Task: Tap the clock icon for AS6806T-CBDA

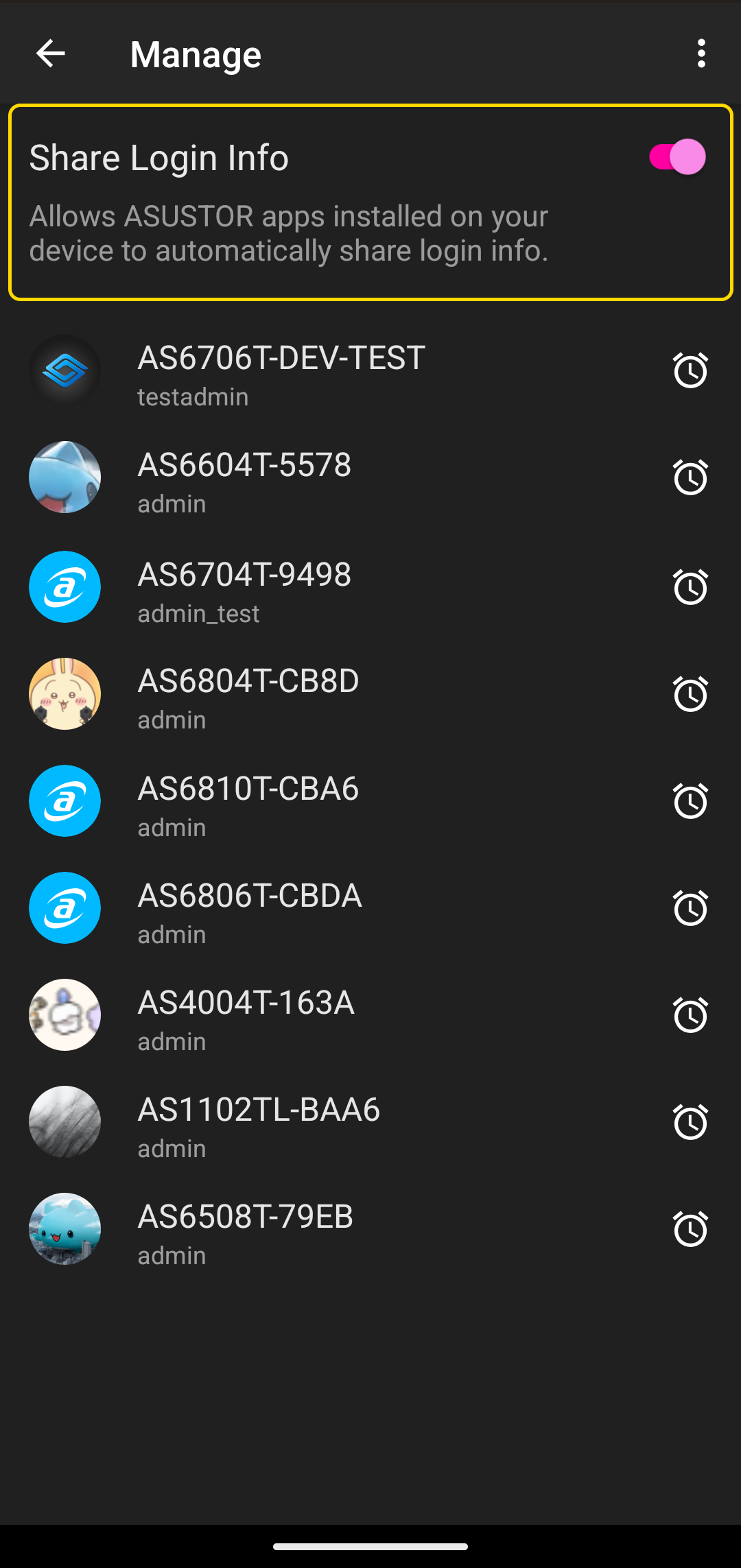Action: click(x=690, y=908)
